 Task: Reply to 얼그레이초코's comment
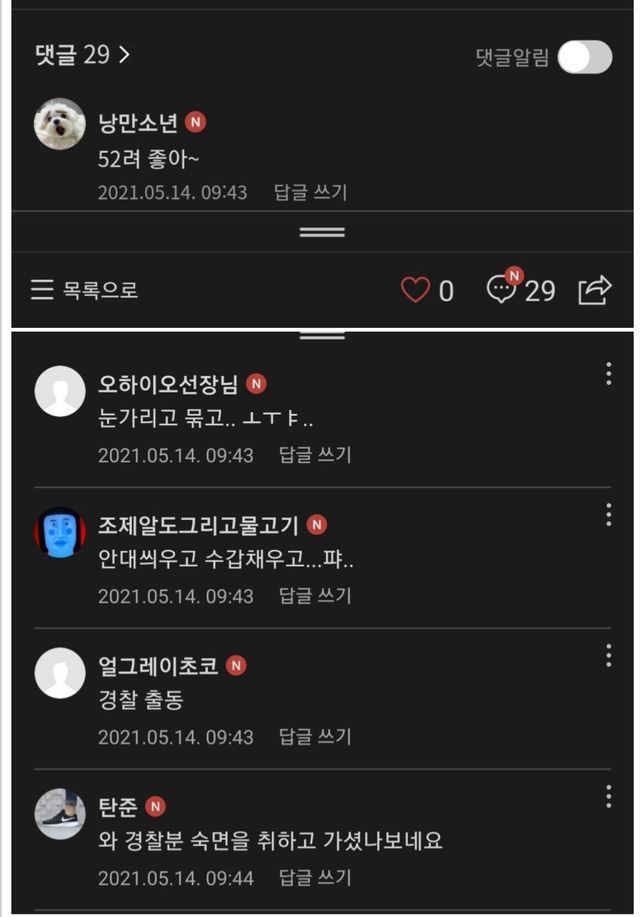(x=315, y=737)
